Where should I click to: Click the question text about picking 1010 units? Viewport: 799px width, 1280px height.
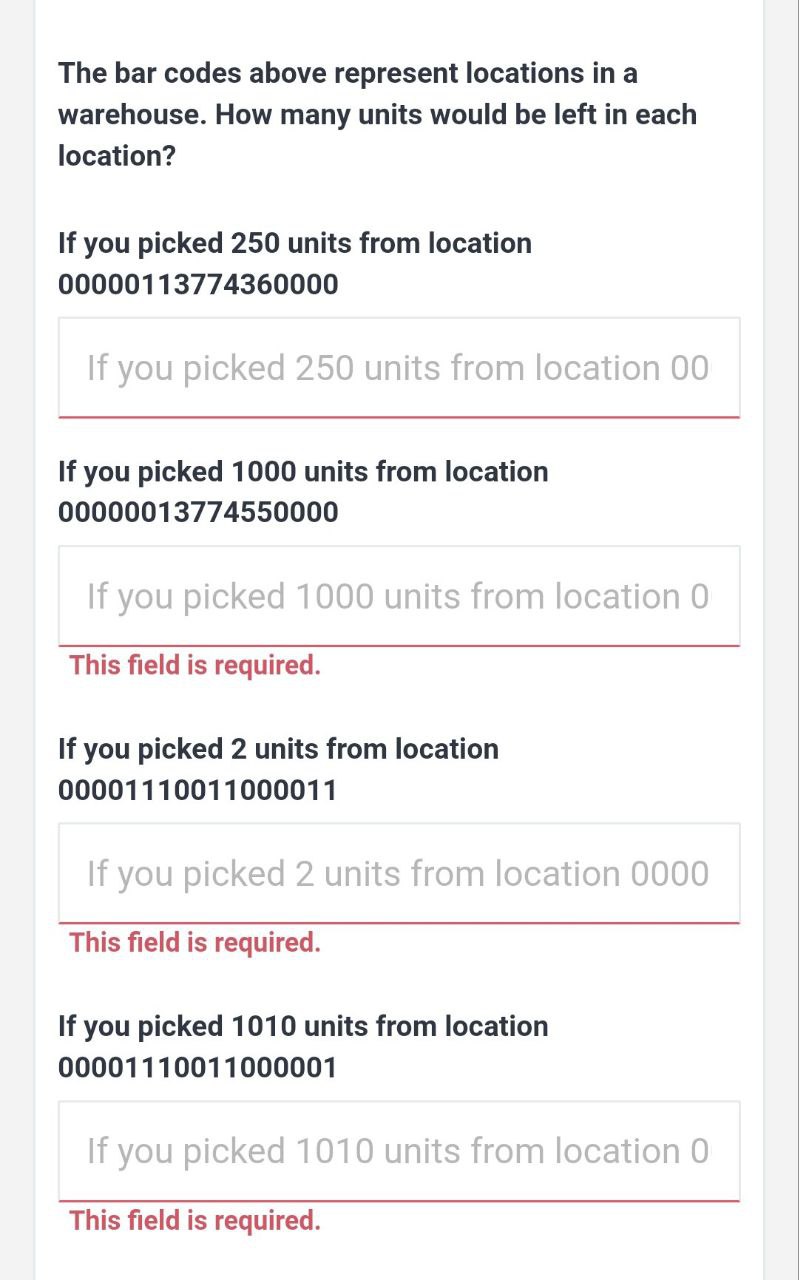pyautogui.click(x=303, y=1026)
